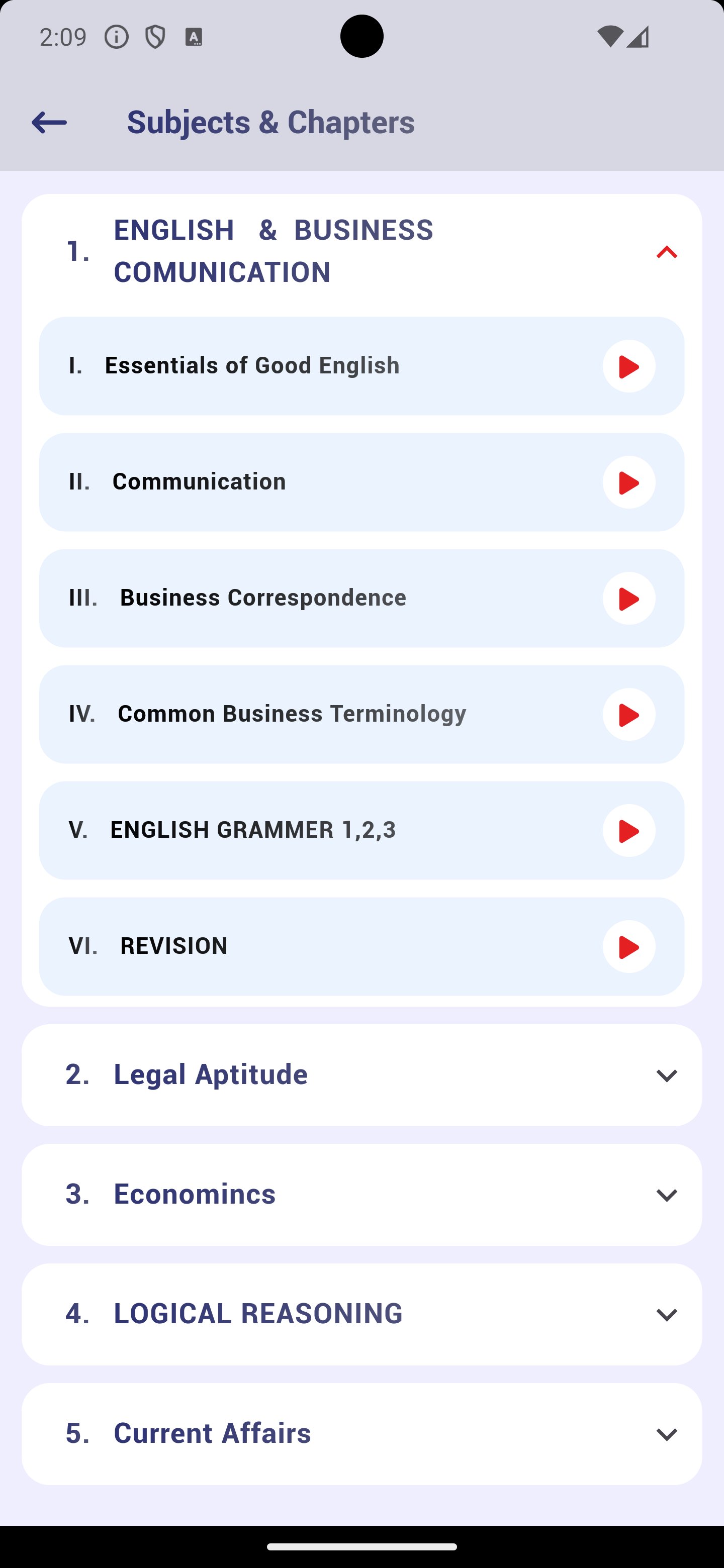
Task: Expand the LOGICAL REASONING subject
Action: click(667, 1314)
